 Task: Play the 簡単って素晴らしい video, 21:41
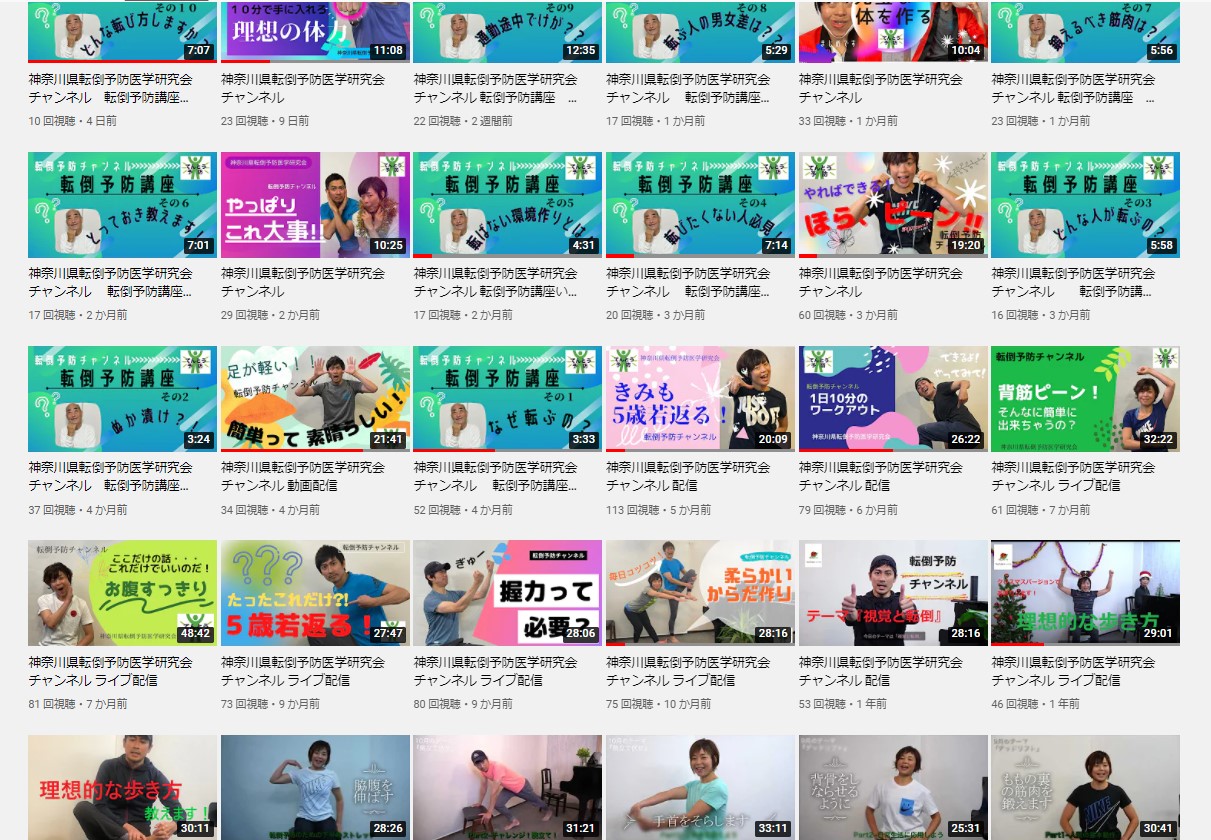coord(315,399)
